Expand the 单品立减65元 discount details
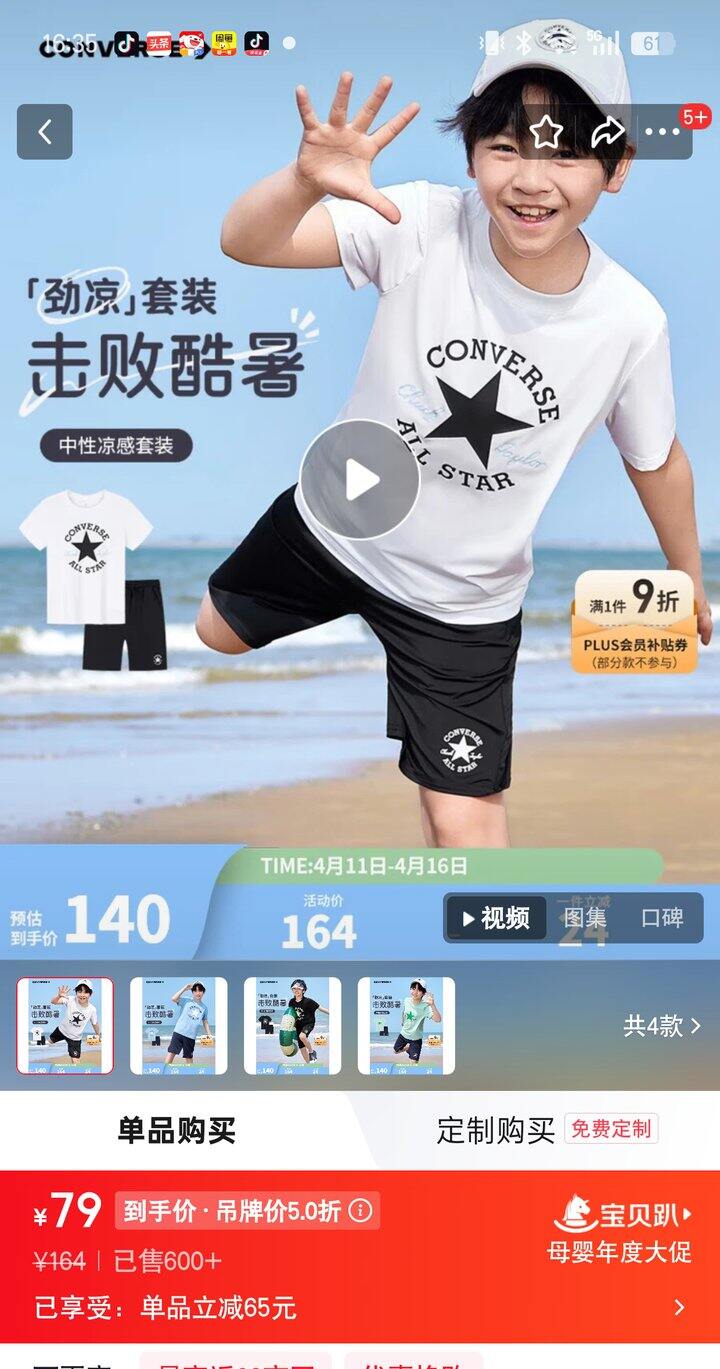Screen dimensions: 720x1369 tap(679, 1307)
